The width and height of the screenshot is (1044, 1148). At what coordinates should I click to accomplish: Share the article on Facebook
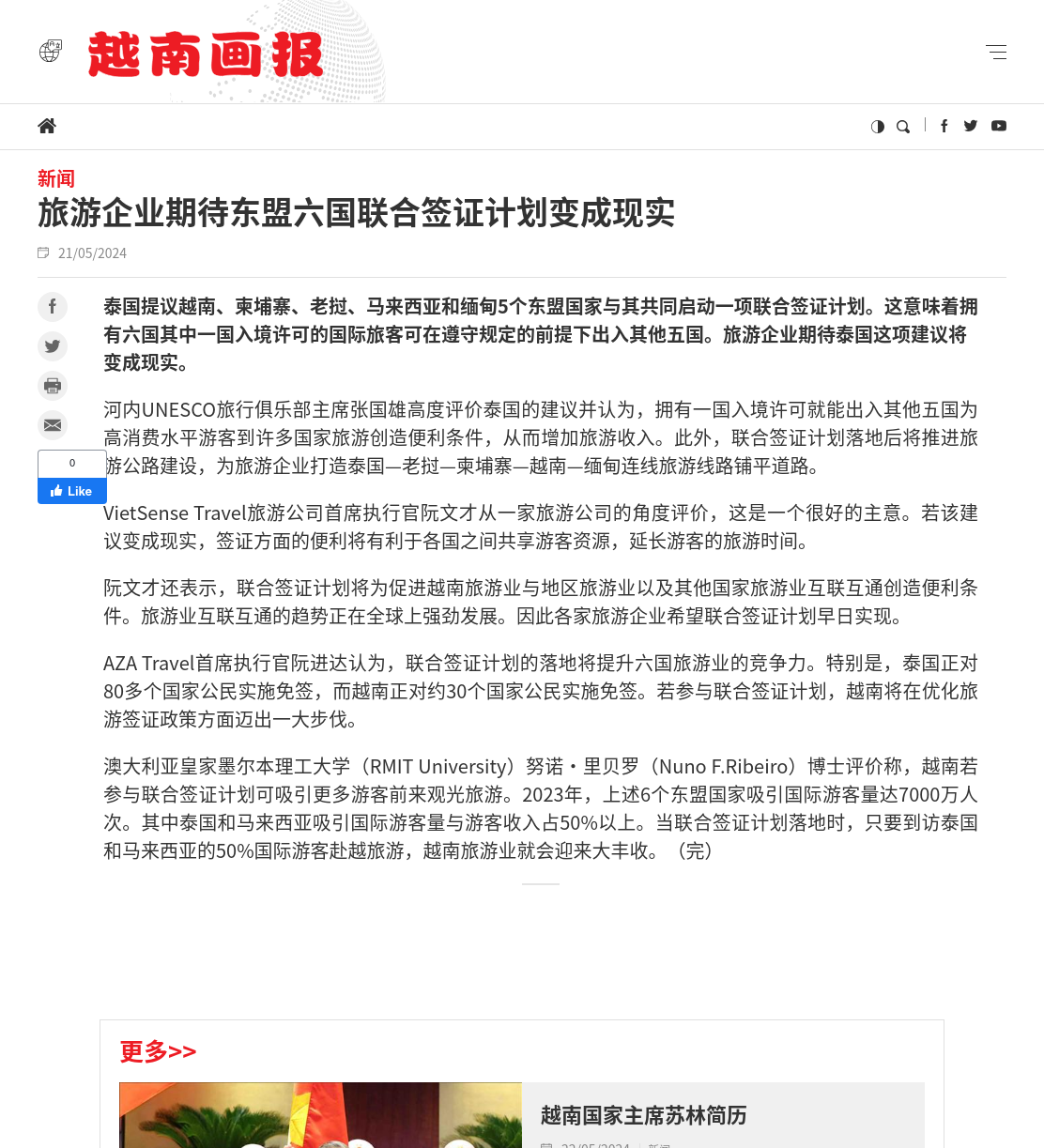point(53,307)
